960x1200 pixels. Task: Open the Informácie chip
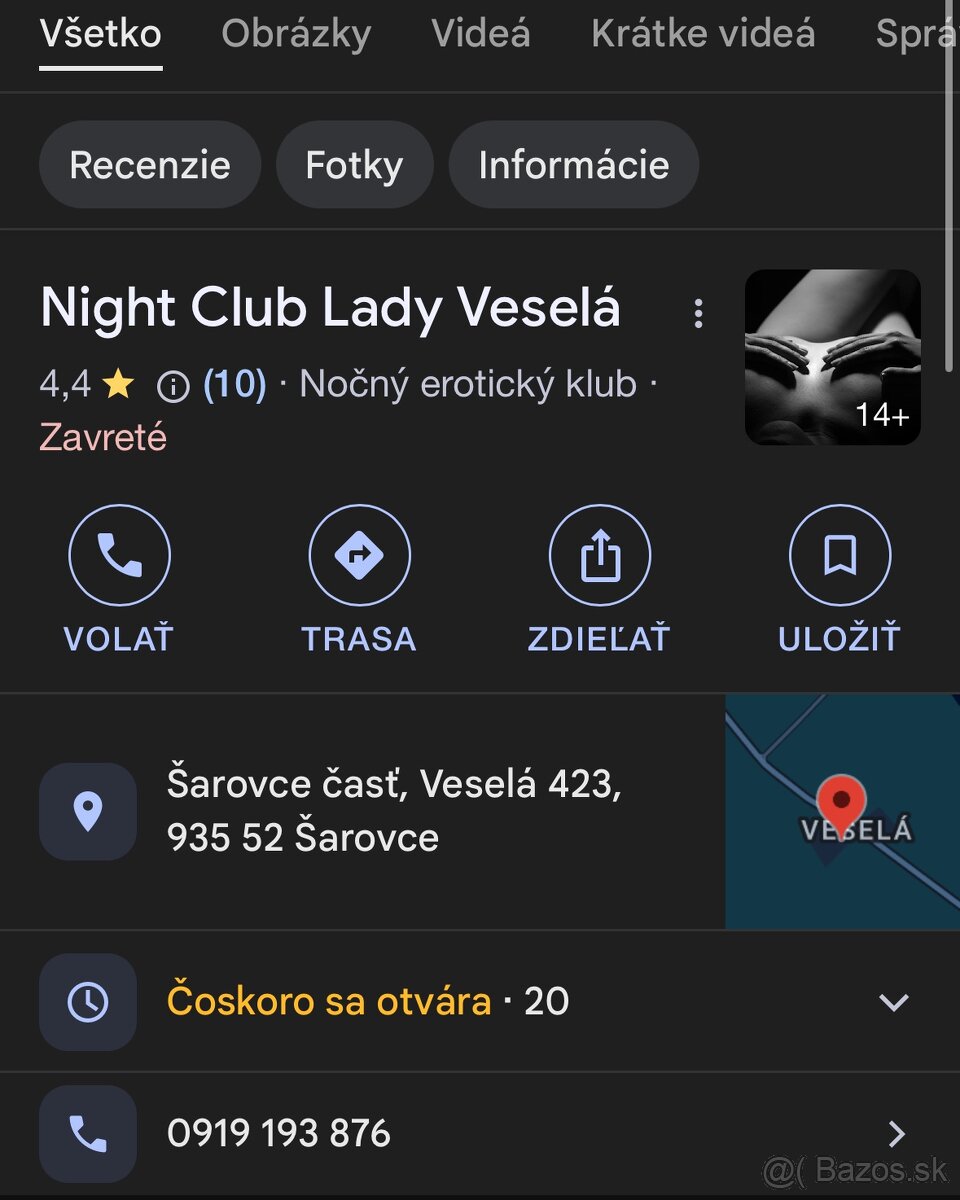(x=573, y=165)
